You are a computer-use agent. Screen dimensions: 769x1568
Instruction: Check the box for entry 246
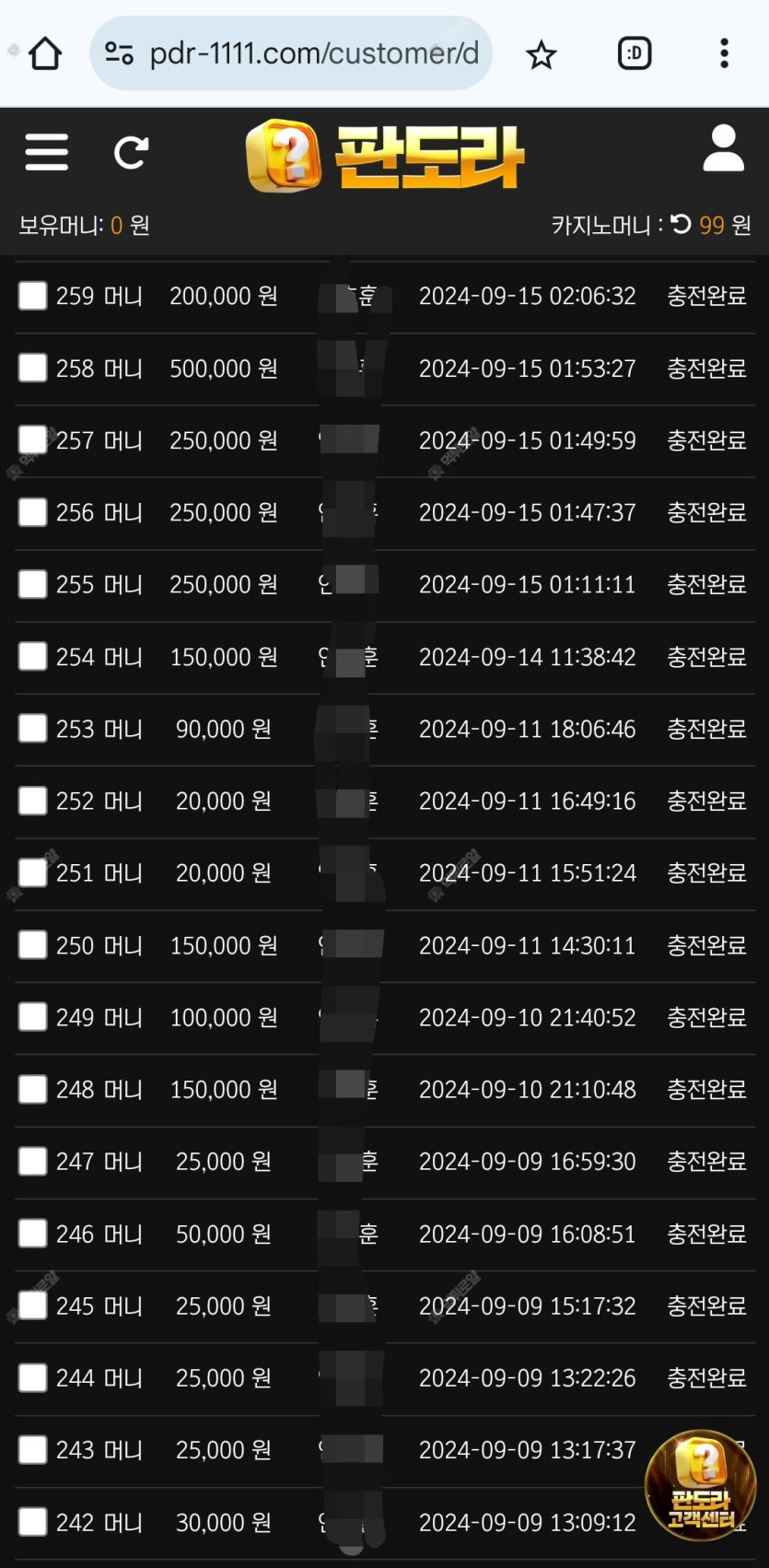coord(33,1233)
